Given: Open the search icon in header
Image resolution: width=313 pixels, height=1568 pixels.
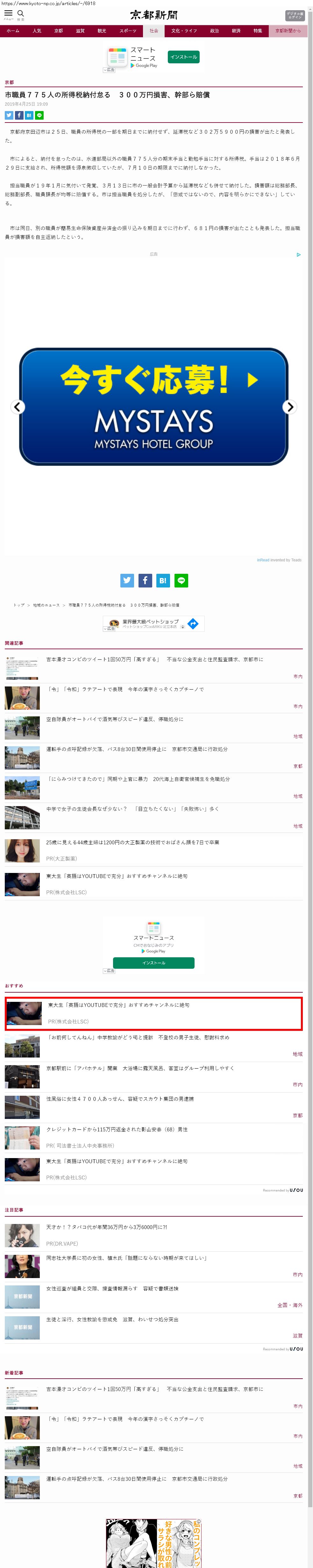Looking at the screenshot, I should 21,13.
